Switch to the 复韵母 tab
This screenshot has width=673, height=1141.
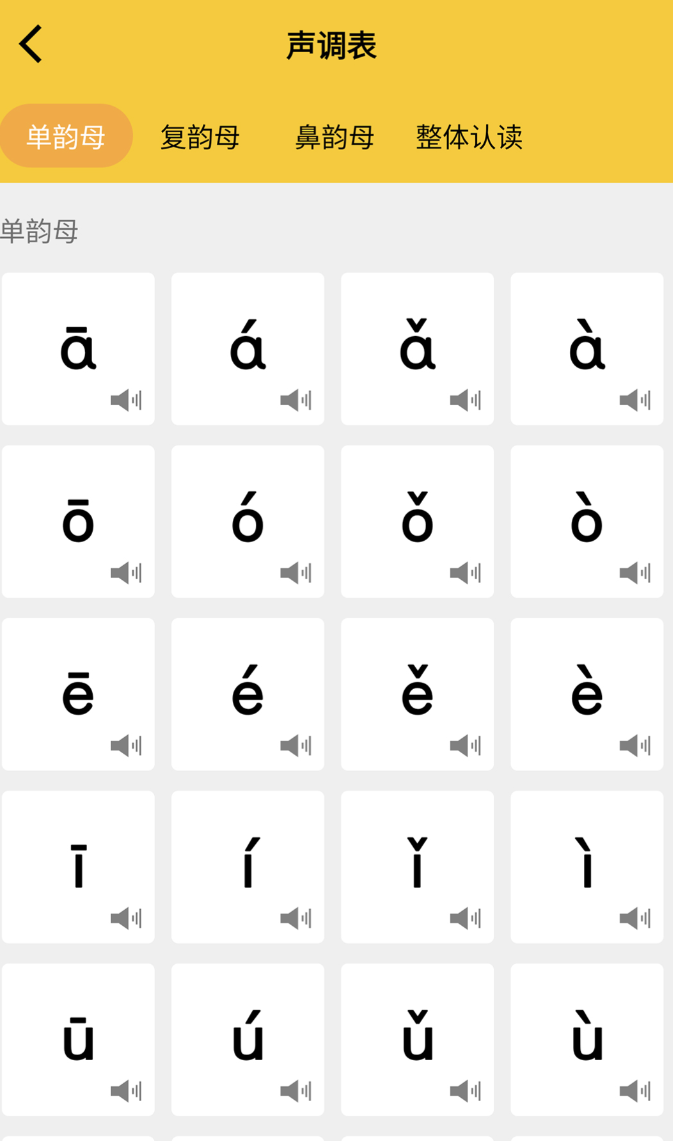click(200, 136)
